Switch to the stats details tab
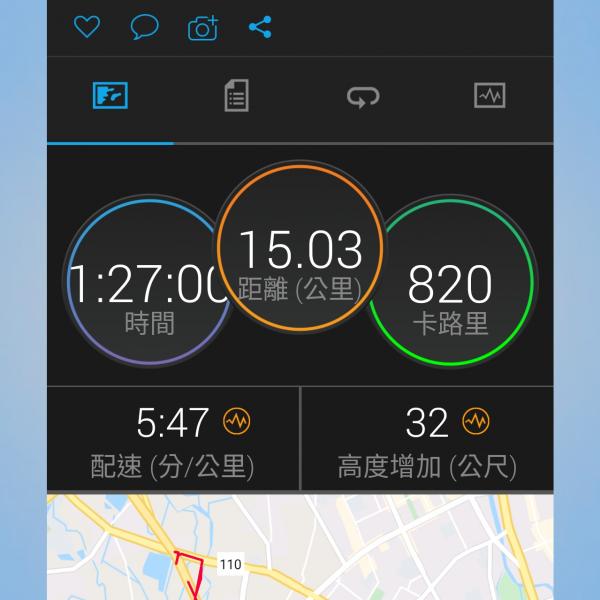 tap(236, 97)
